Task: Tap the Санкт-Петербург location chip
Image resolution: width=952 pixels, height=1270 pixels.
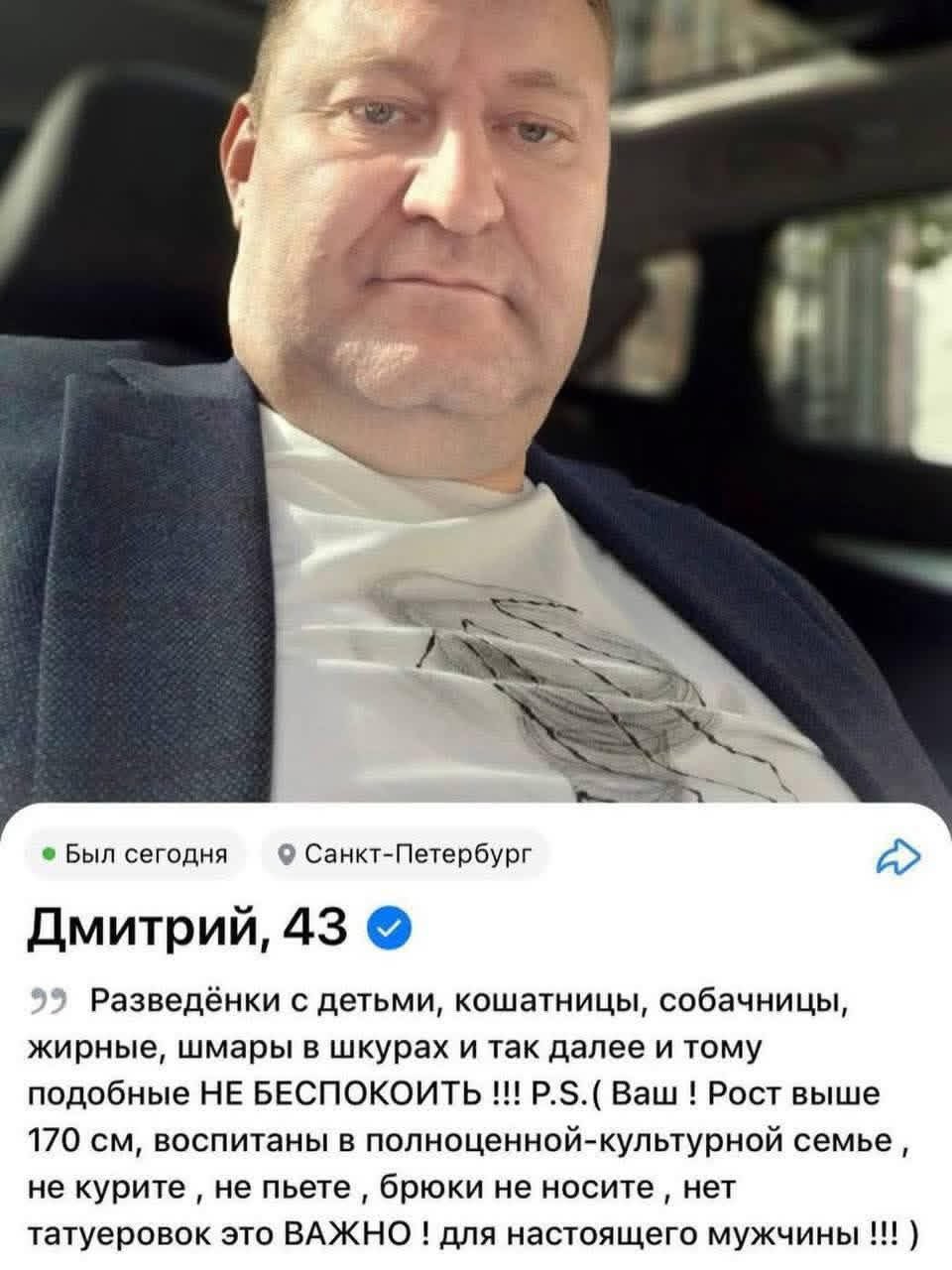Action: [406, 853]
